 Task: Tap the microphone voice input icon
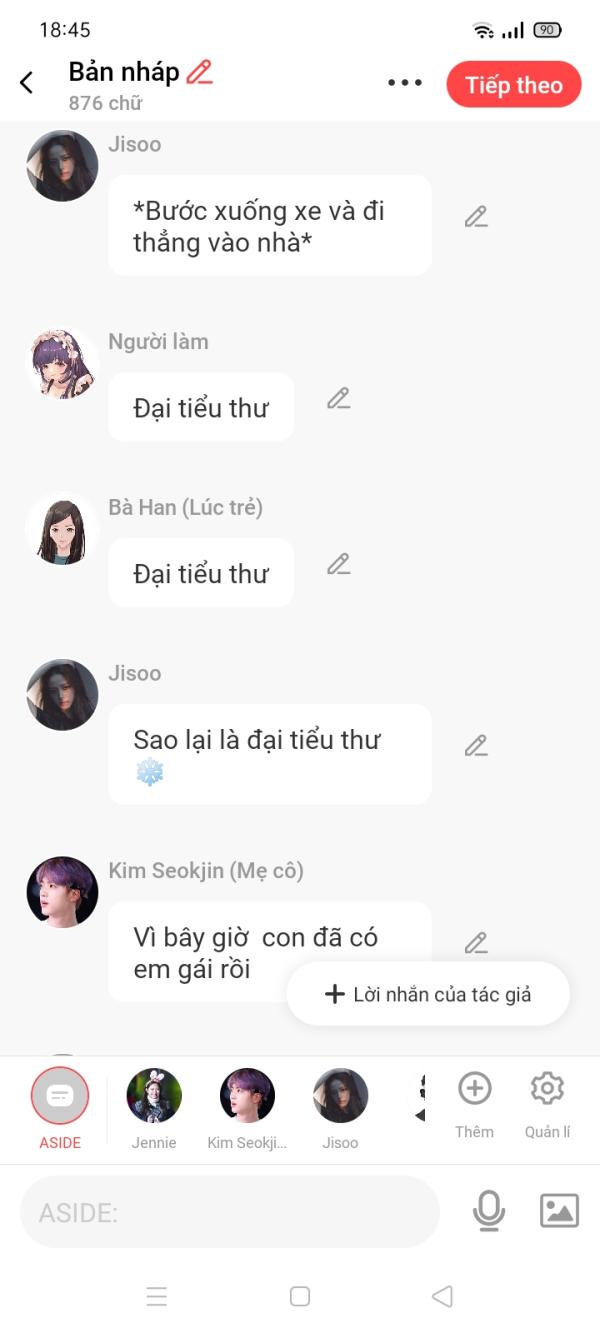pyautogui.click(x=488, y=1211)
